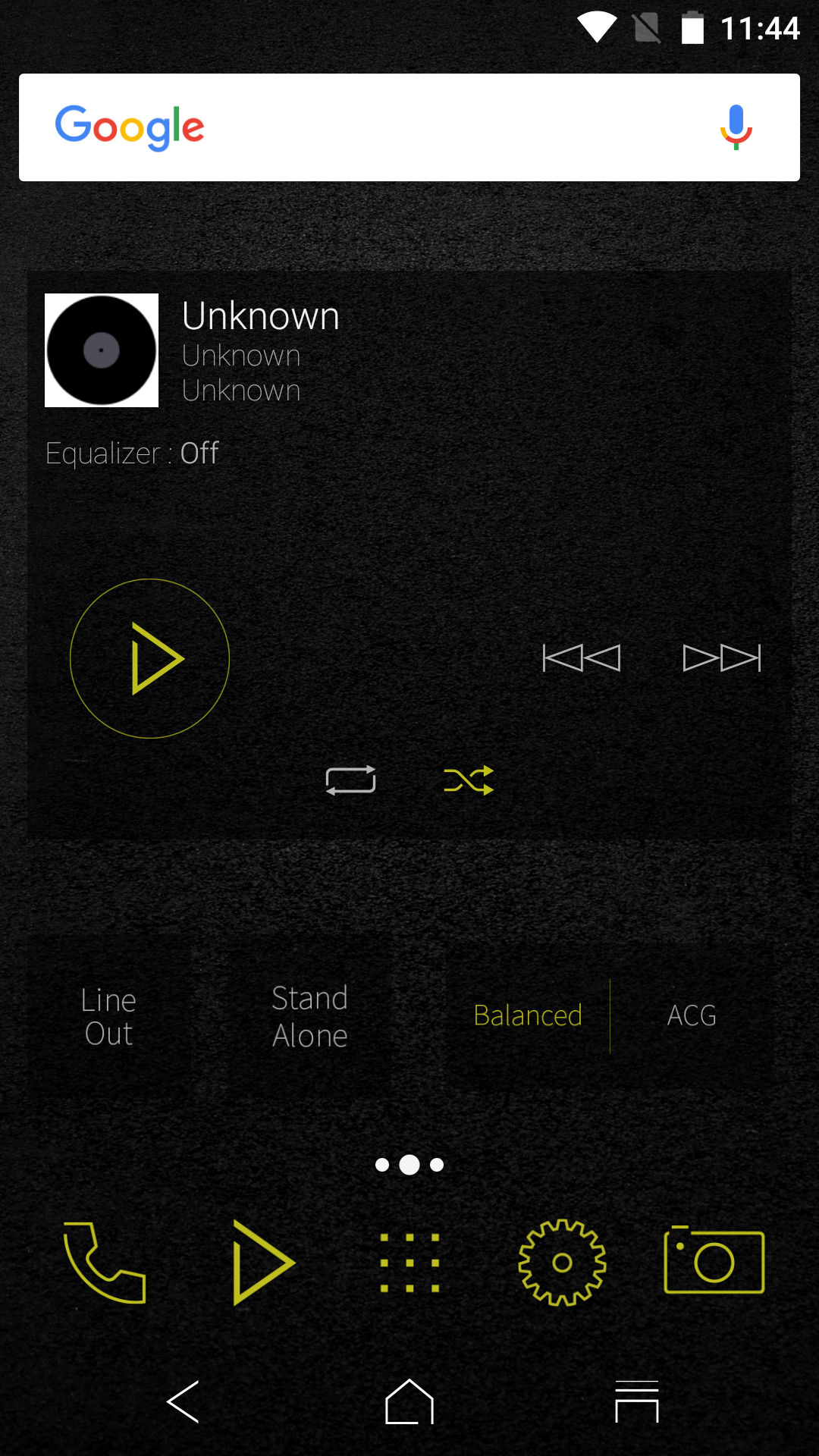The height and width of the screenshot is (1456, 819).
Task: Select the Balanced output option
Action: point(528,1015)
